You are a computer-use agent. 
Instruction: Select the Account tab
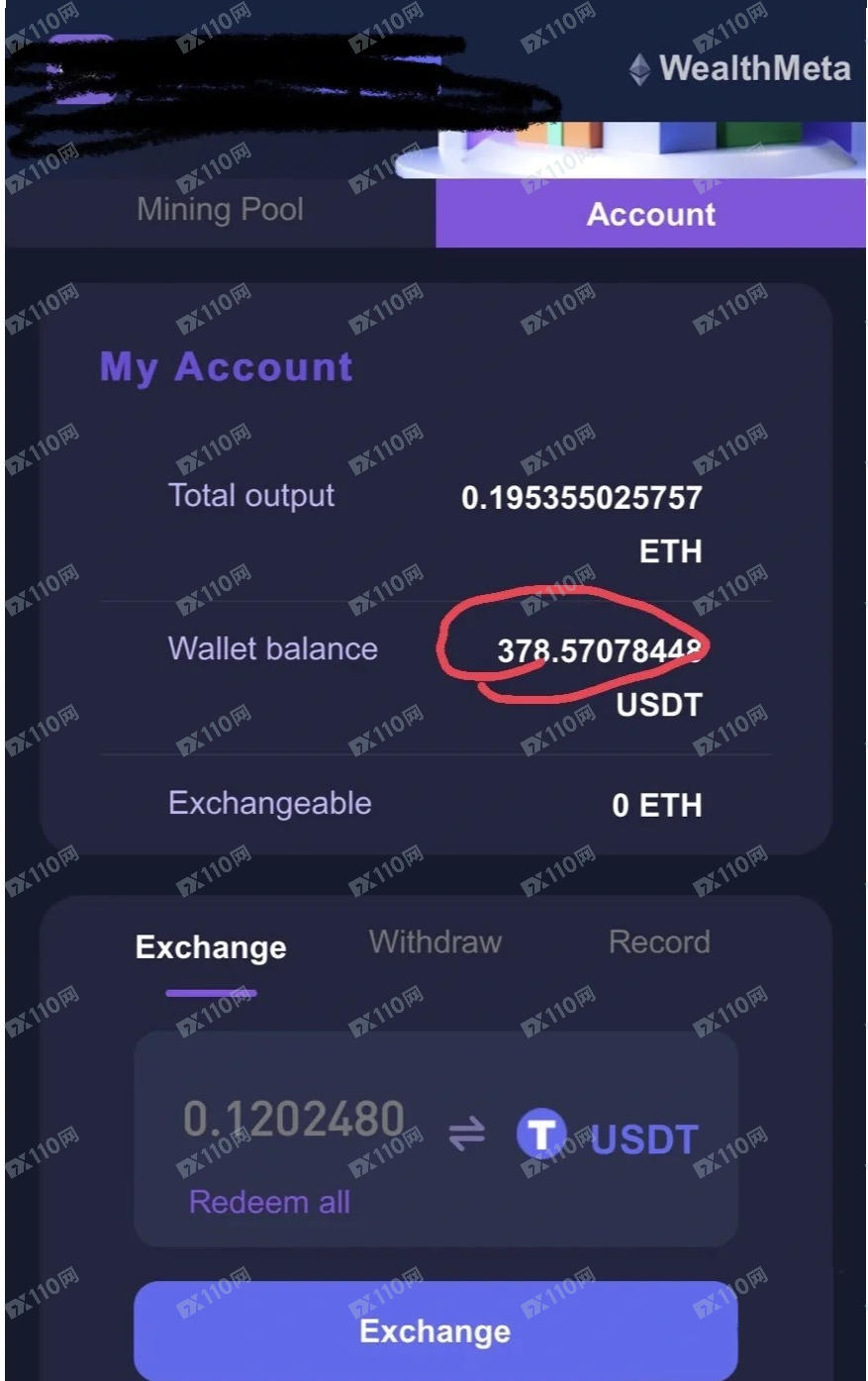(x=650, y=214)
